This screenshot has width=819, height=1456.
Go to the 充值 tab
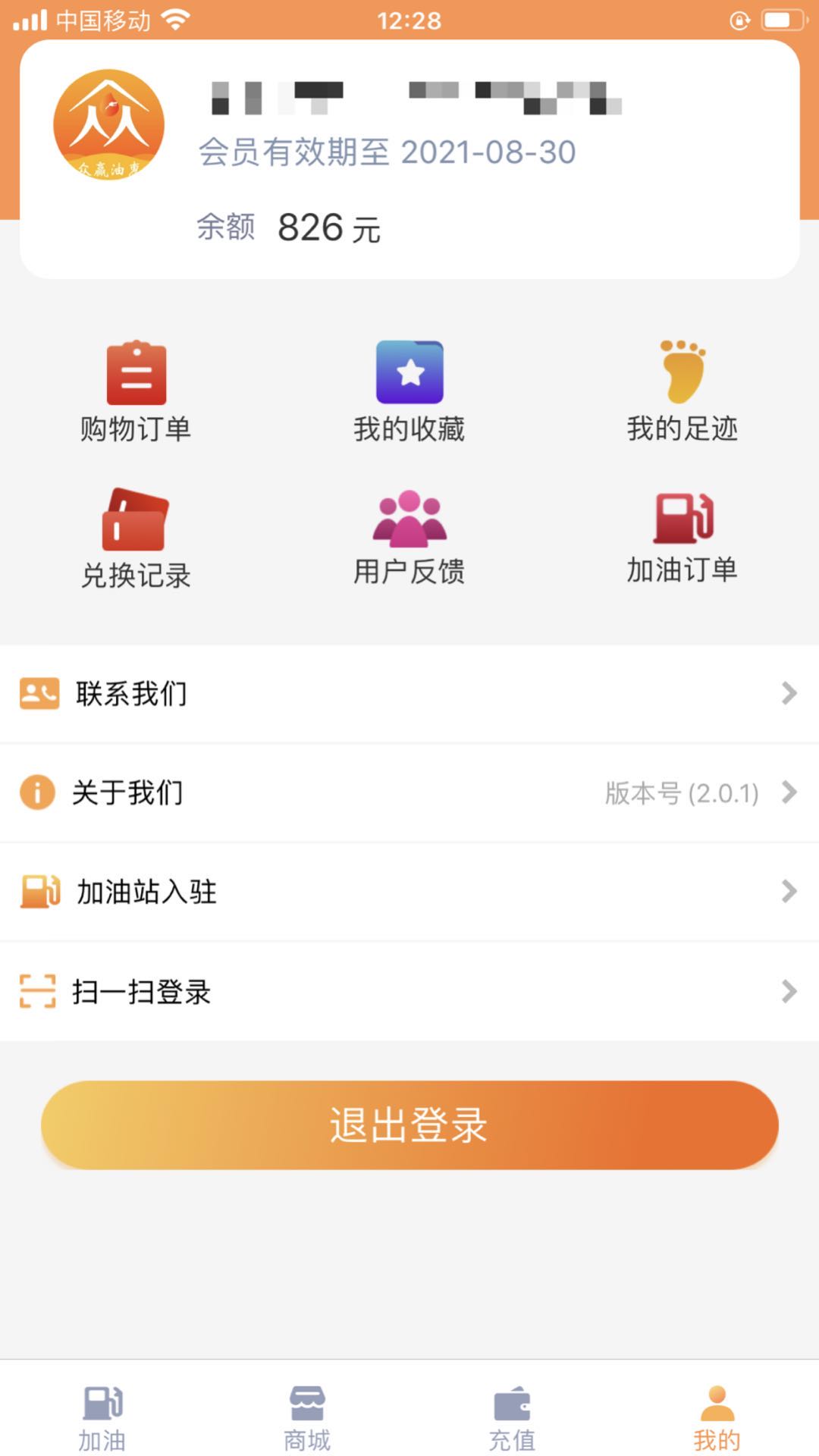pos(512,1417)
